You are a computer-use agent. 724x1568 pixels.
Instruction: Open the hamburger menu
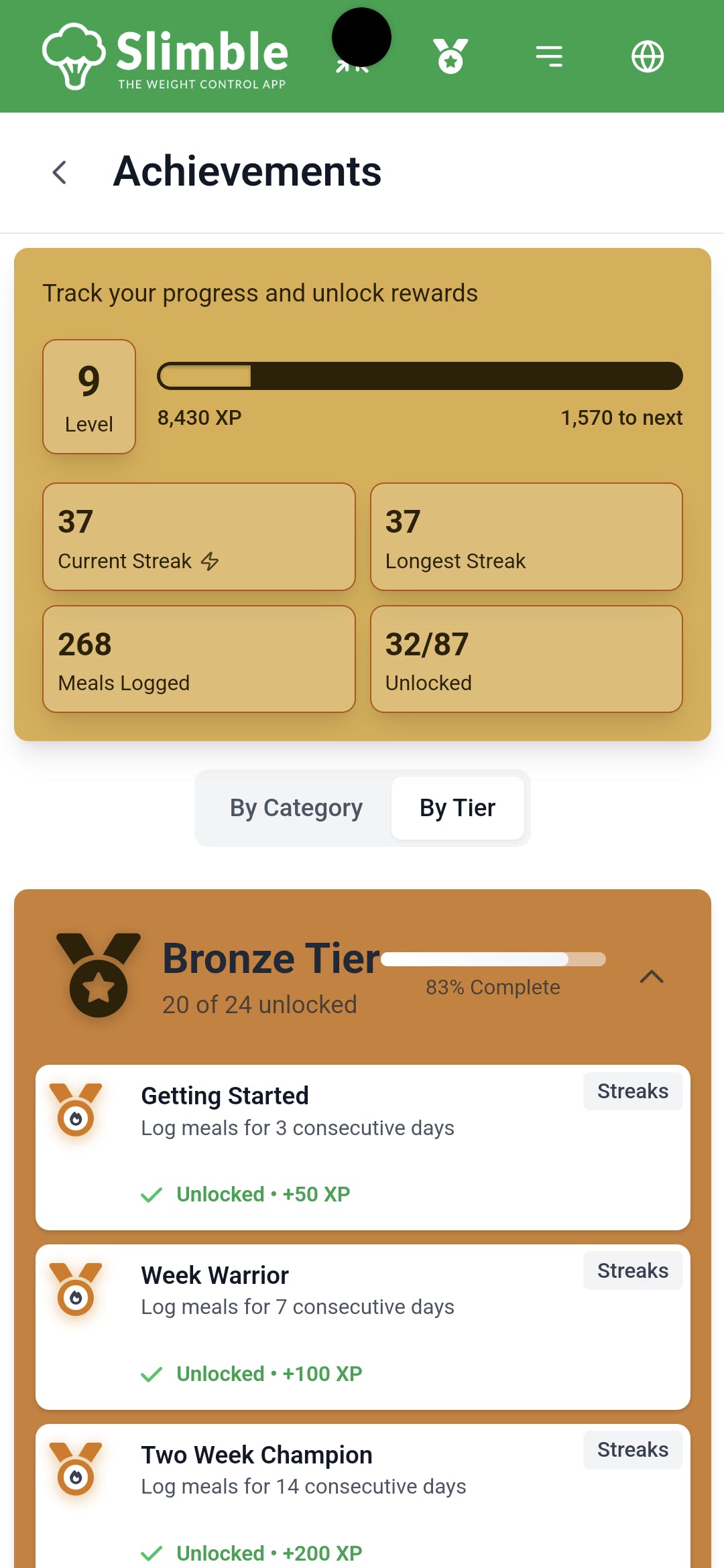coord(549,56)
